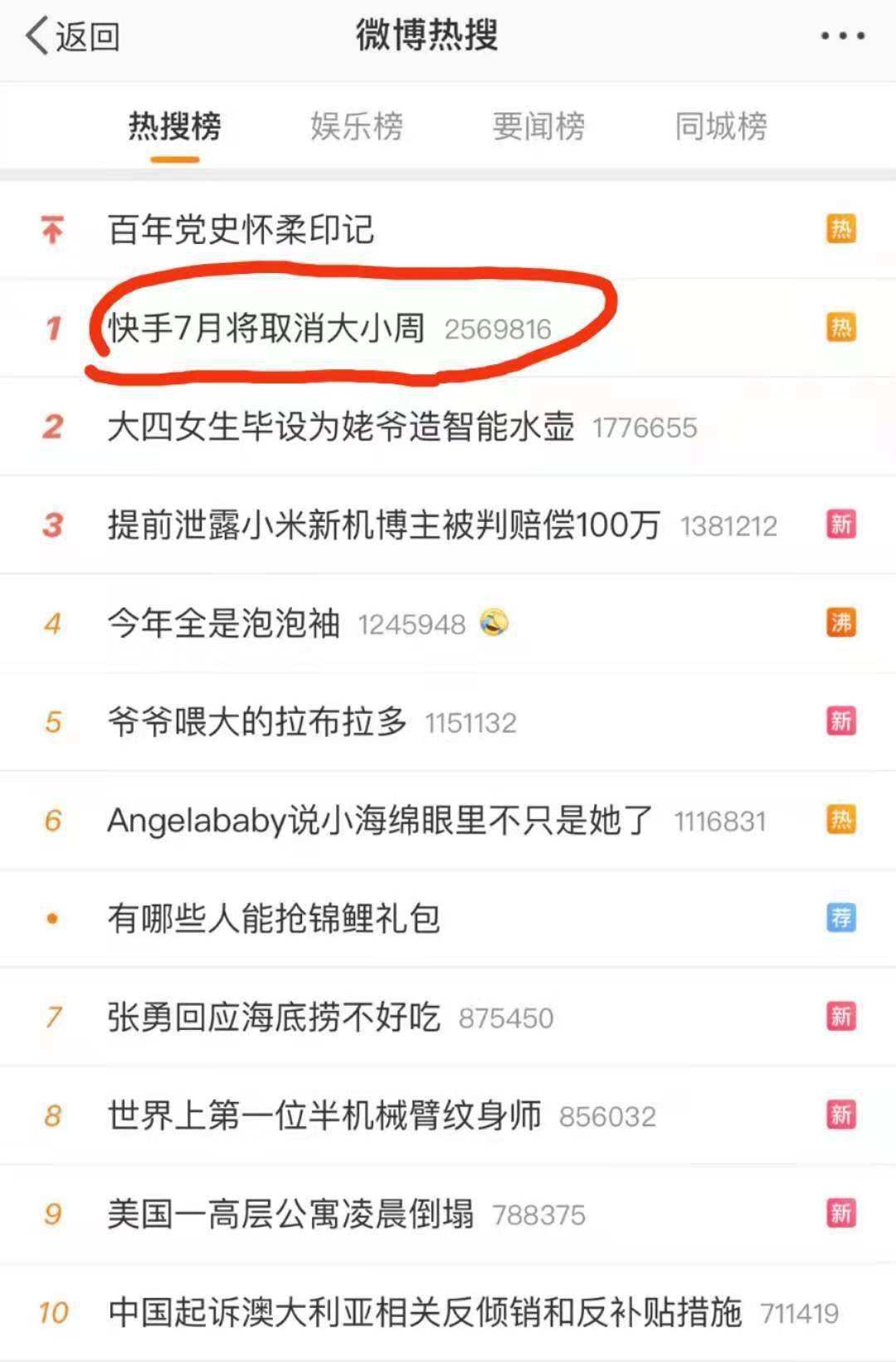The image size is (896, 1362).
Task: Switch to the 要闻榜 tab
Action: [538, 127]
